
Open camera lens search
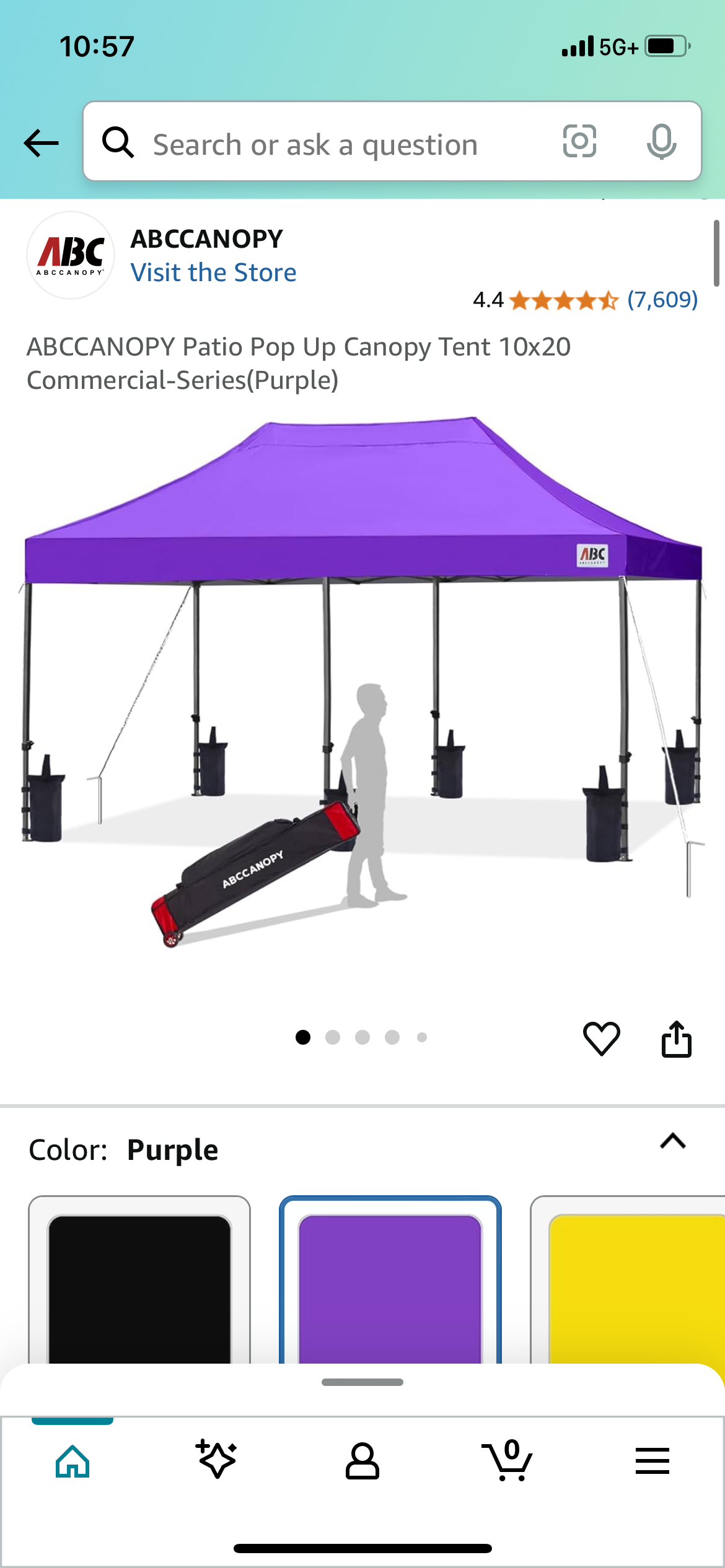[x=579, y=141]
